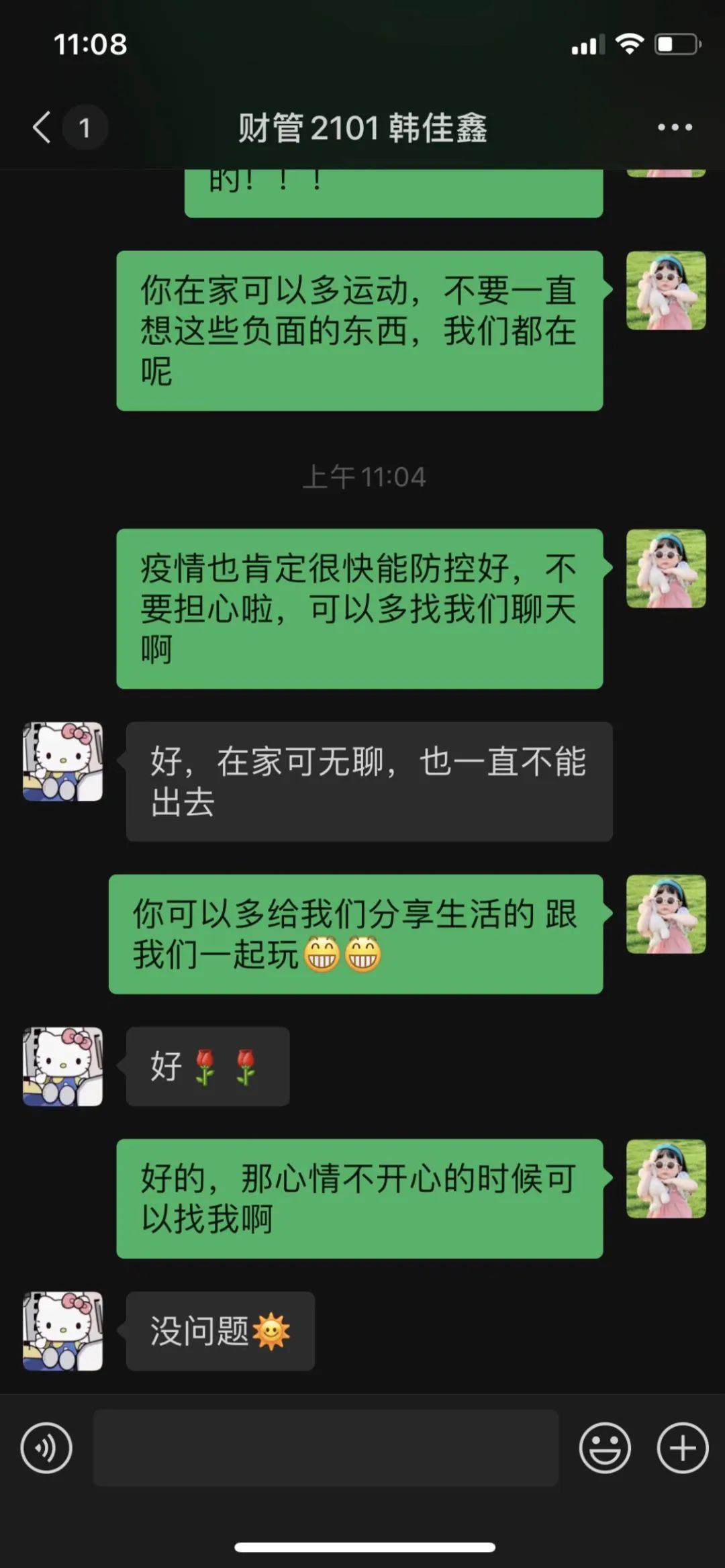Switch to voice message input
Image resolution: width=725 pixels, height=1568 pixels.
click(x=46, y=1448)
